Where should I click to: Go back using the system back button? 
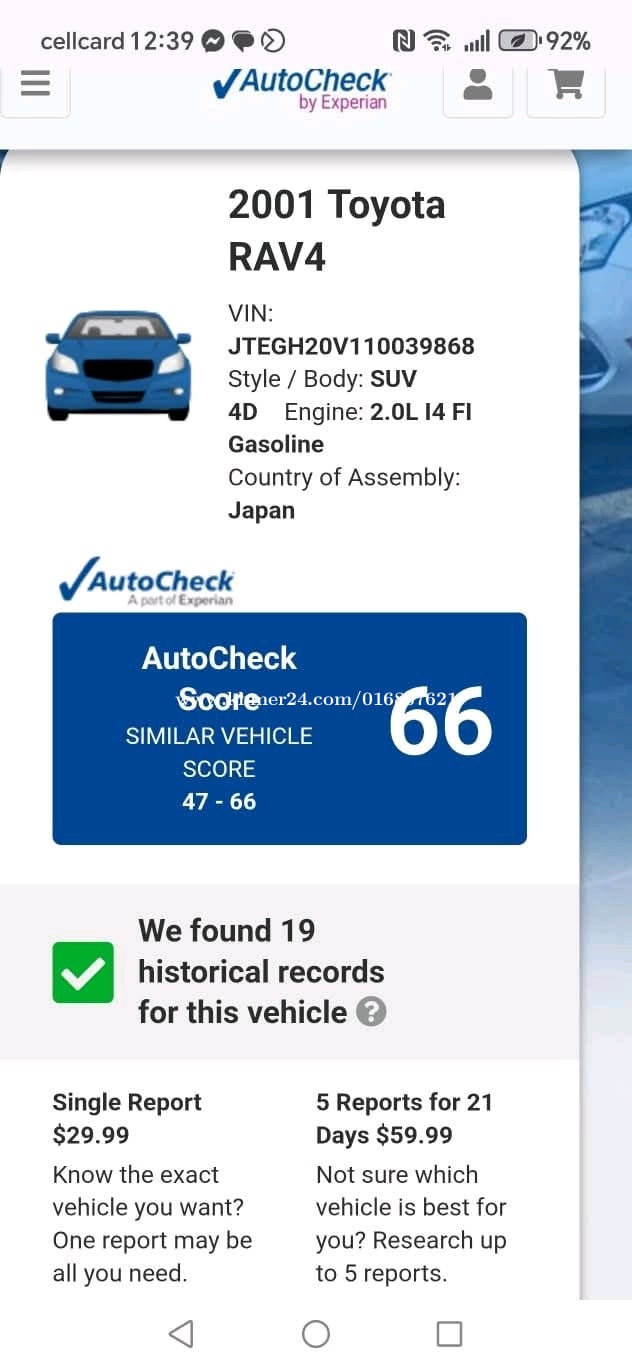click(x=181, y=1333)
